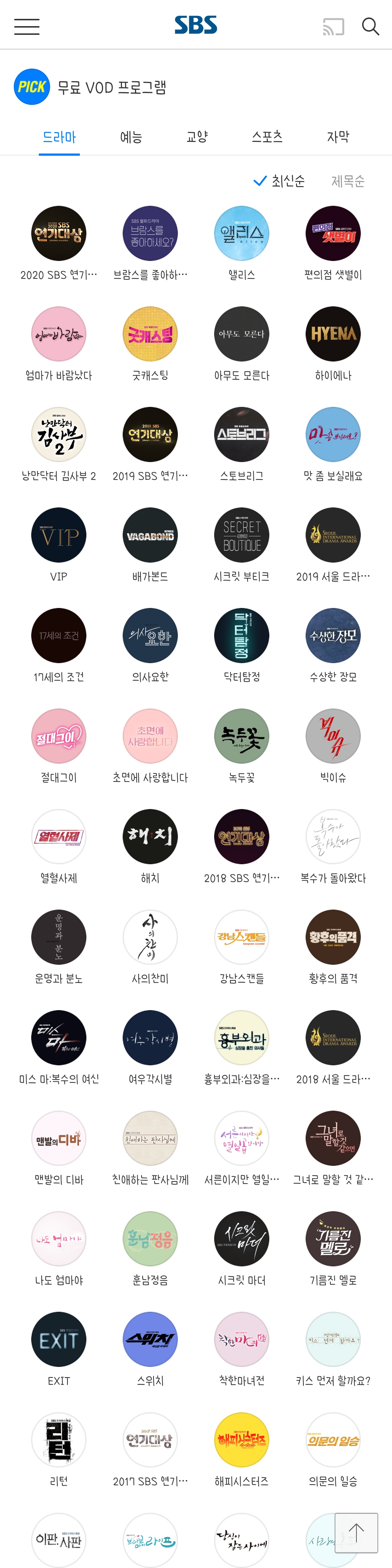Sort programs by 제목순

(x=348, y=181)
